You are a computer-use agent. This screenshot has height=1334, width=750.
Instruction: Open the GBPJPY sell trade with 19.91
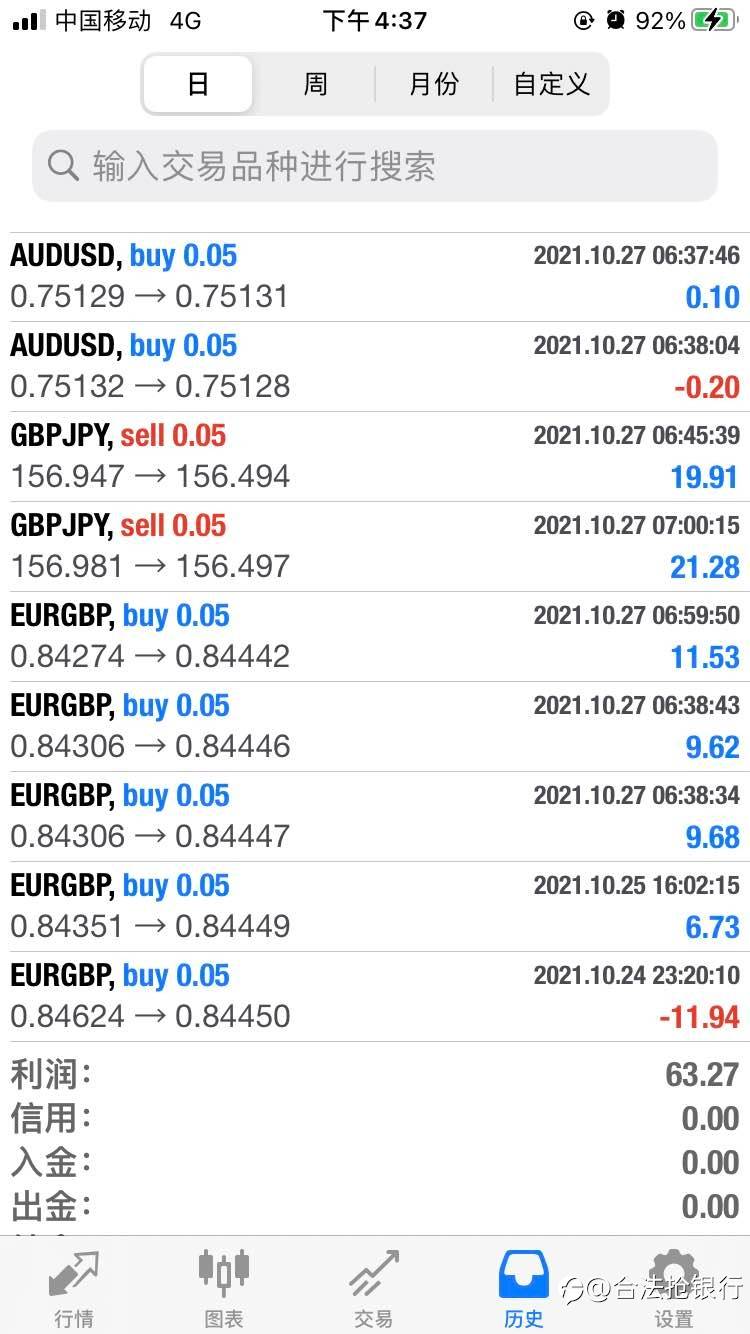tap(375, 456)
